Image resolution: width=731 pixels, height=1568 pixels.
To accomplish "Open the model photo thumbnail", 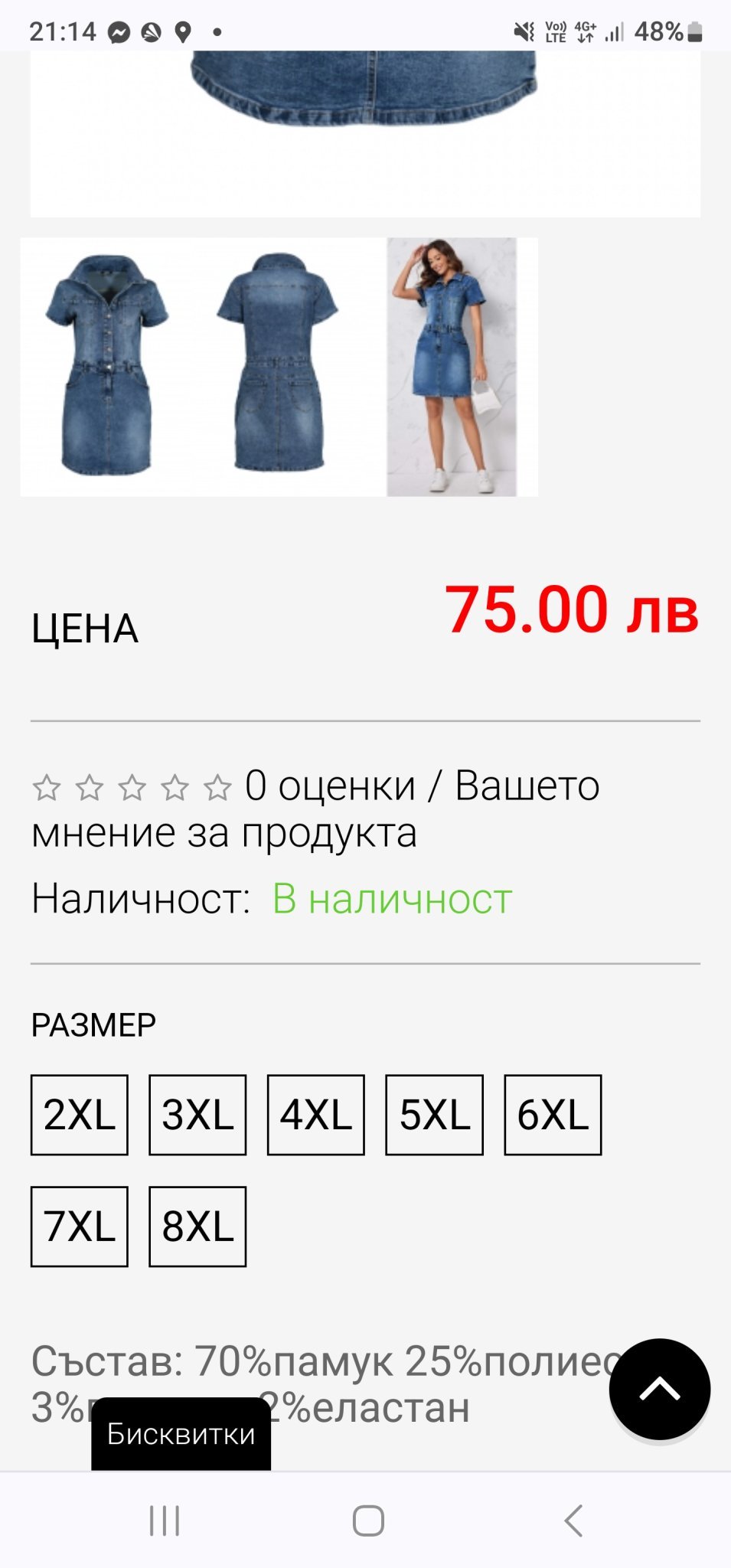I will [452, 366].
